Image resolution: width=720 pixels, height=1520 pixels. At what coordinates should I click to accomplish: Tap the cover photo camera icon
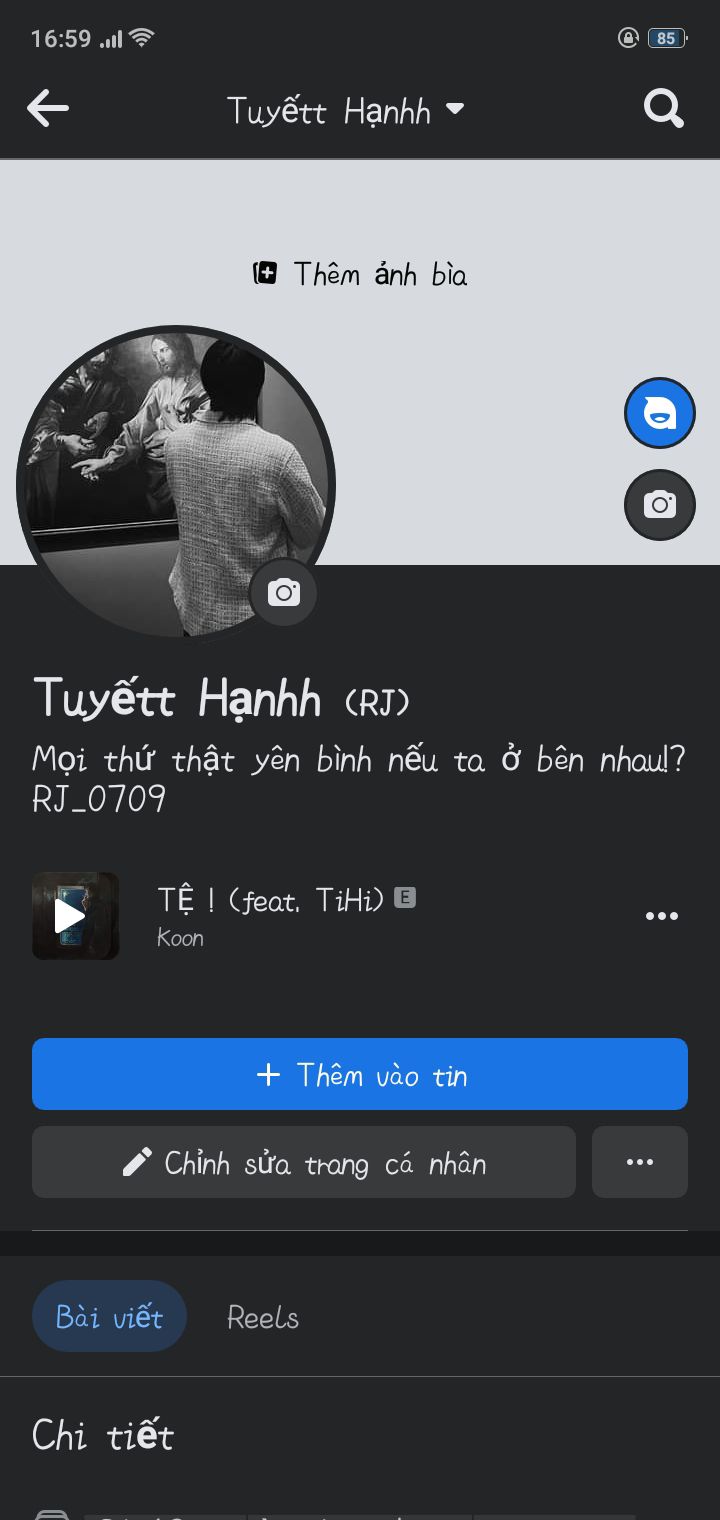(660, 505)
